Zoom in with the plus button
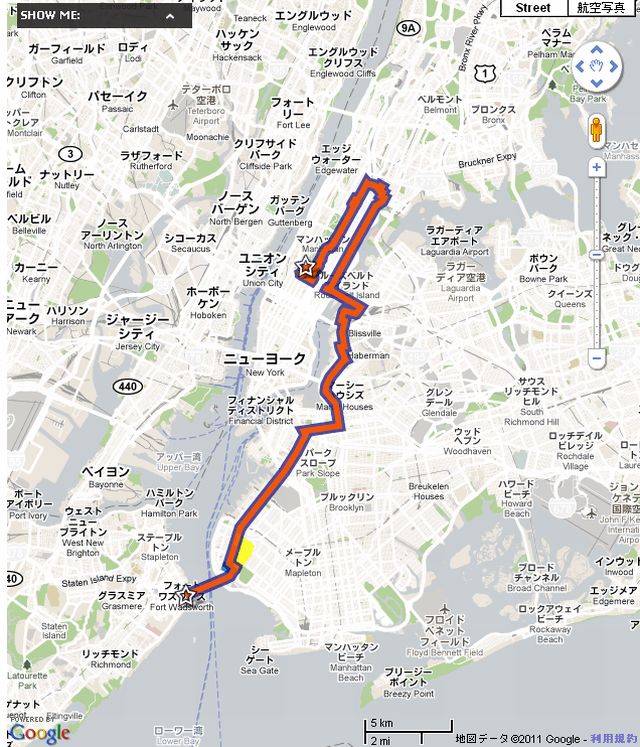Image resolution: width=640 pixels, height=747 pixels. click(597, 167)
